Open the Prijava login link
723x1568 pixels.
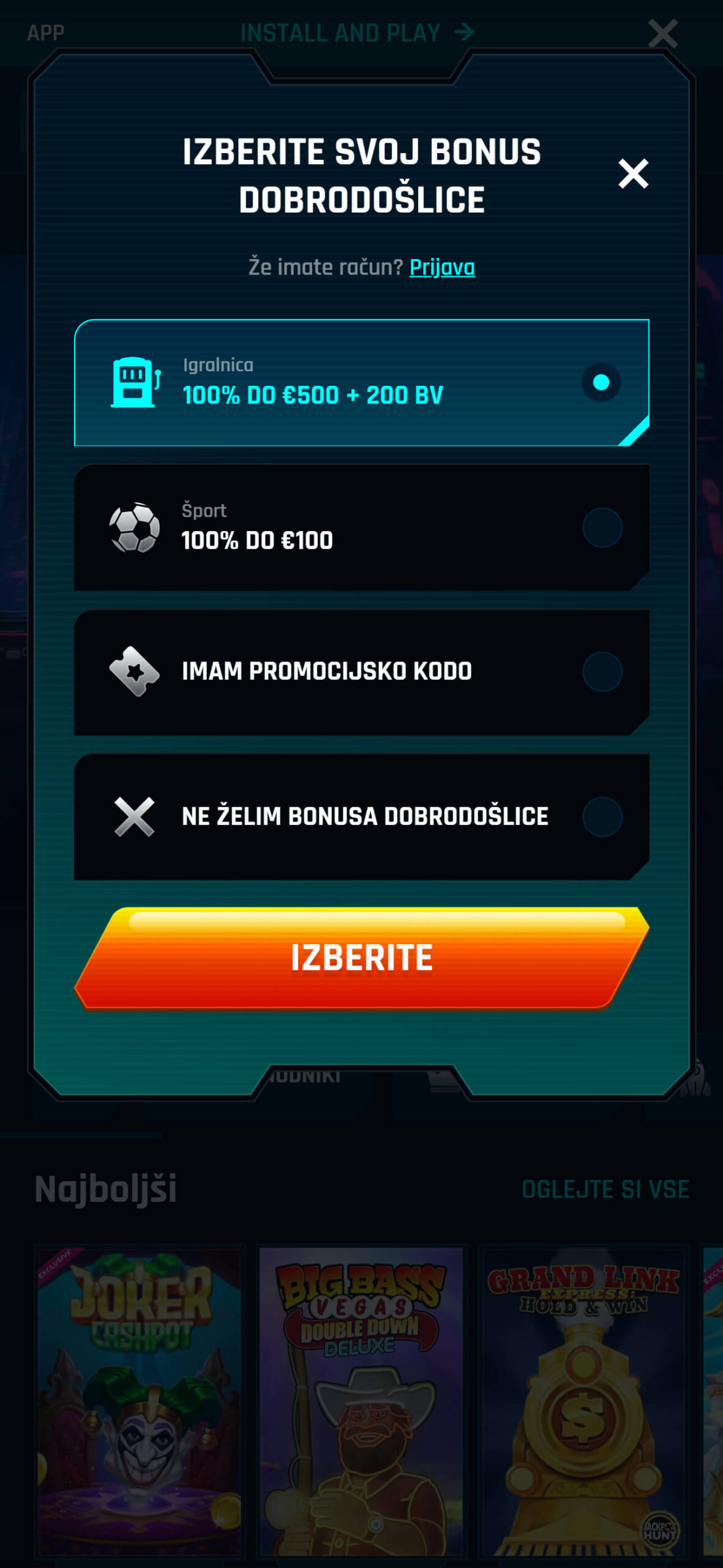click(442, 267)
